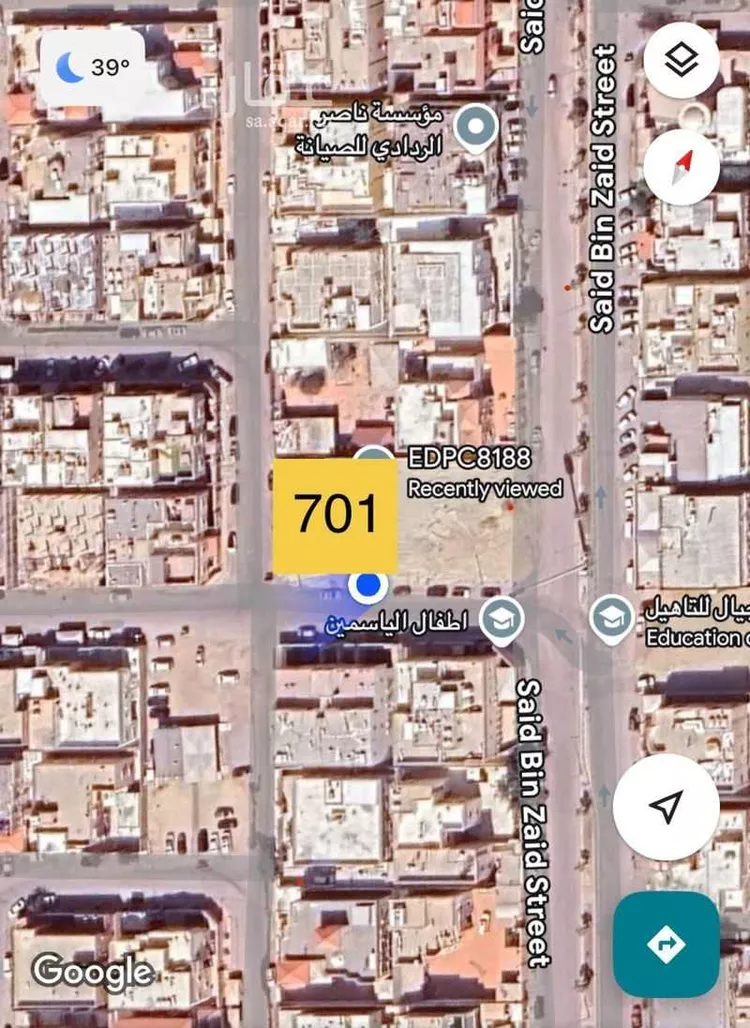This screenshot has height=1028, width=750.
Task: Open the education center pin by Said Bin Zaid Street
Action: pyautogui.click(x=611, y=619)
